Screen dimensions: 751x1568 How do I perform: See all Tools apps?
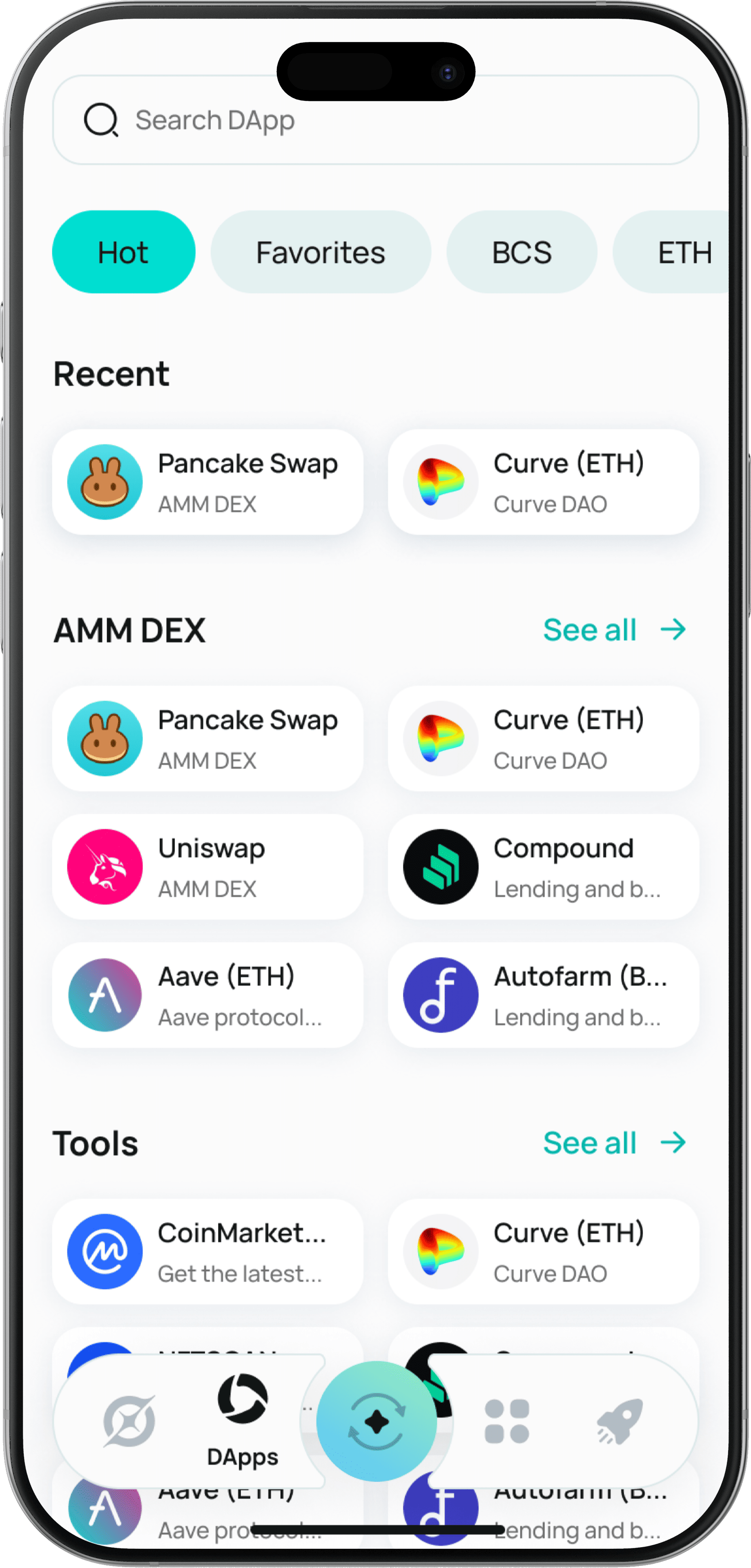click(x=613, y=1143)
